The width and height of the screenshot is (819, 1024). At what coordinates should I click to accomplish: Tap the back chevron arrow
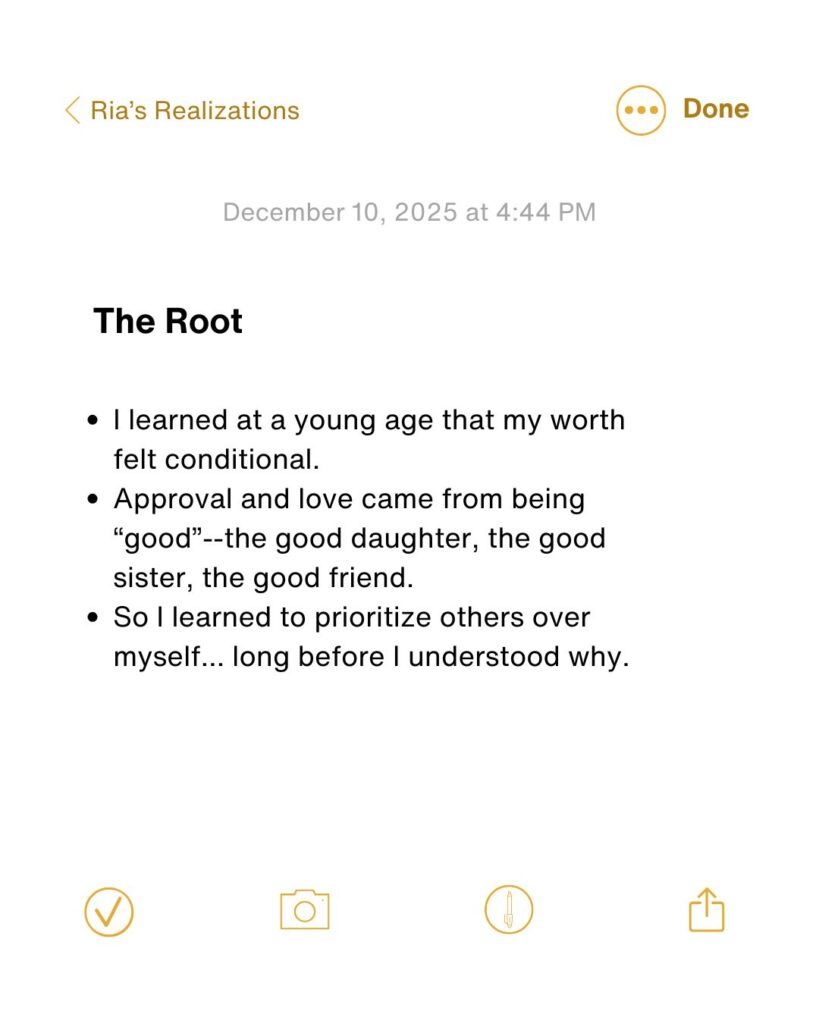point(70,110)
